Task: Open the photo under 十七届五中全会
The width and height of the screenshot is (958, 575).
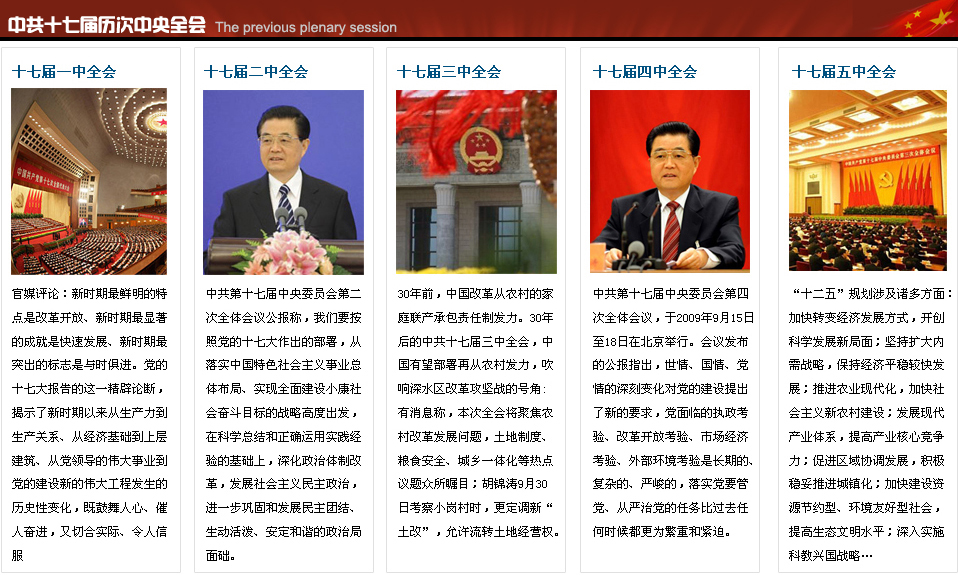Action: (867, 181)
